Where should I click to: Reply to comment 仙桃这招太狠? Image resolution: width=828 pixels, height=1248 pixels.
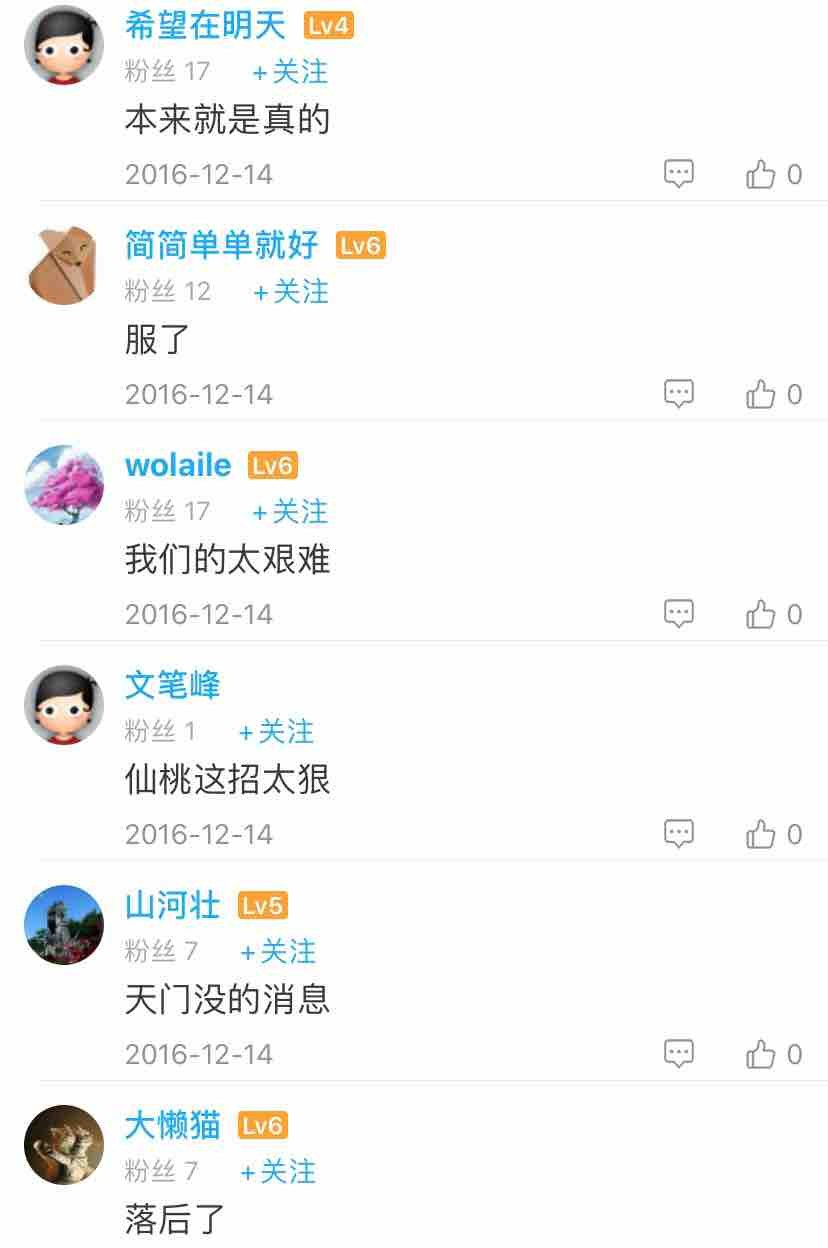pos(679,834)
